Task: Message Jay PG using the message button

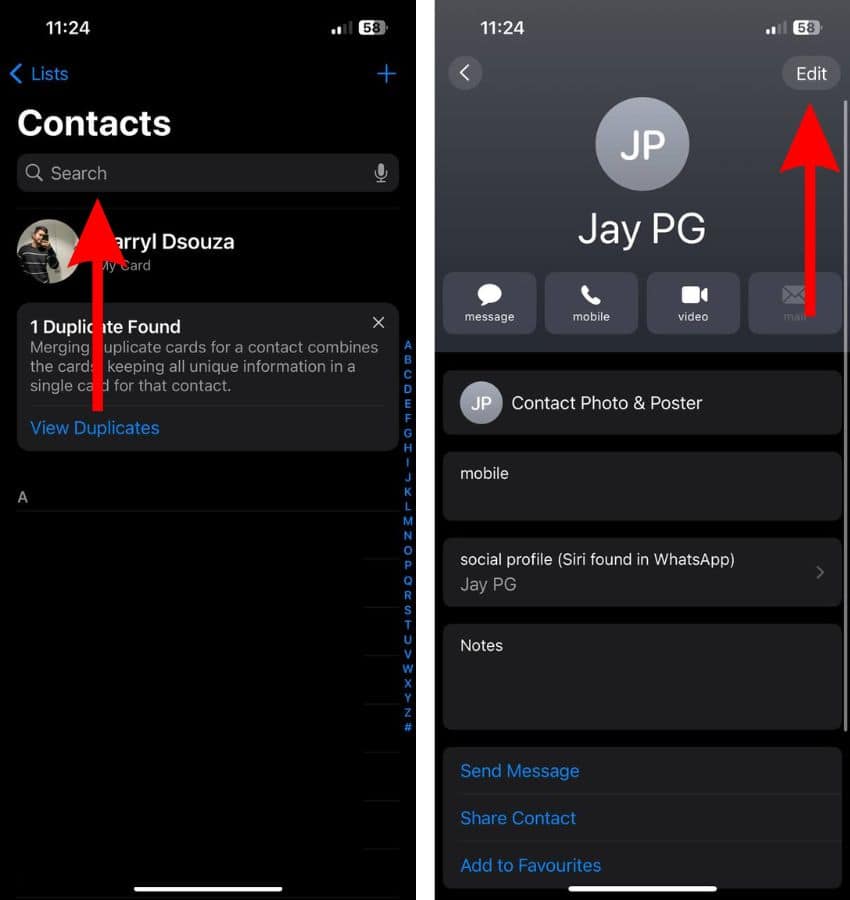Action: 489,302
